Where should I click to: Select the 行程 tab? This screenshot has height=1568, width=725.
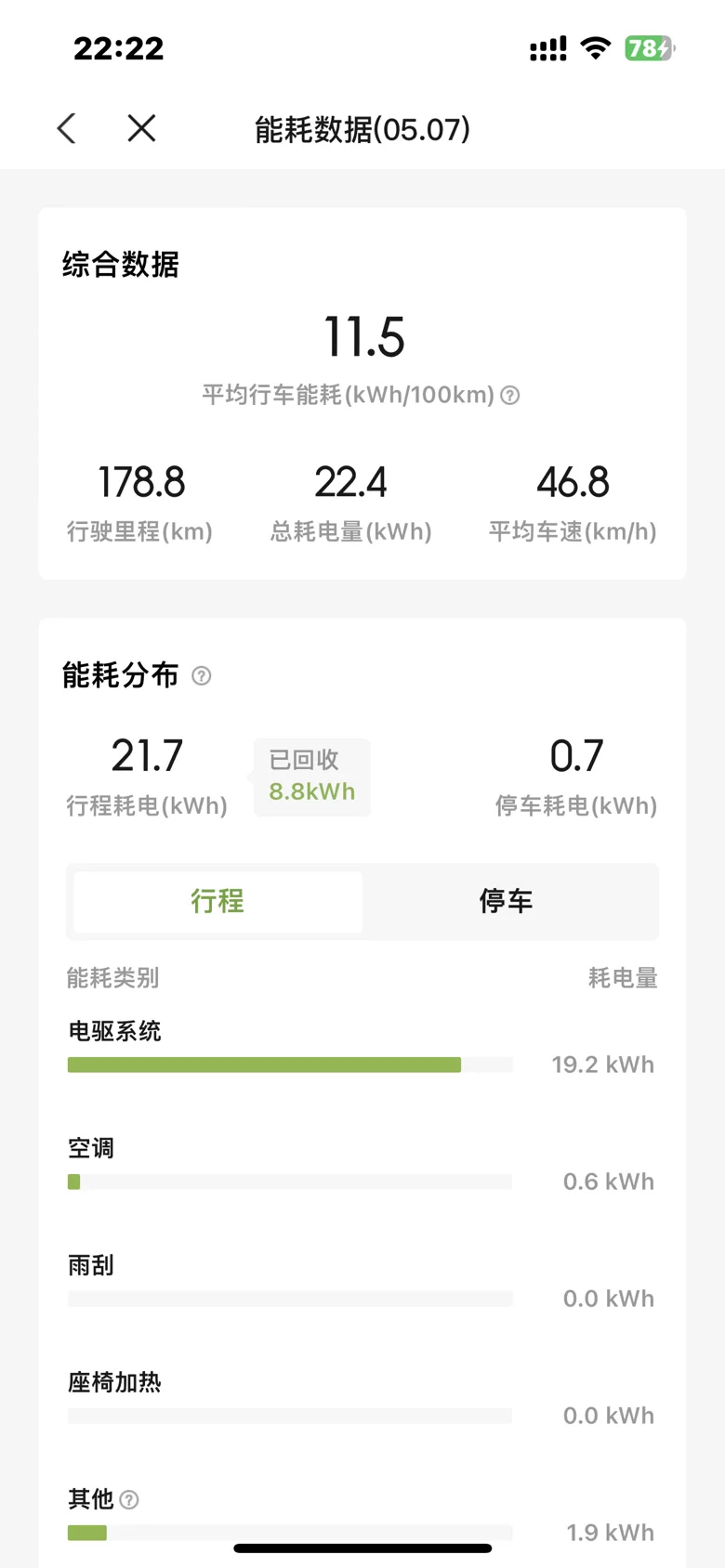coord(217,900)
